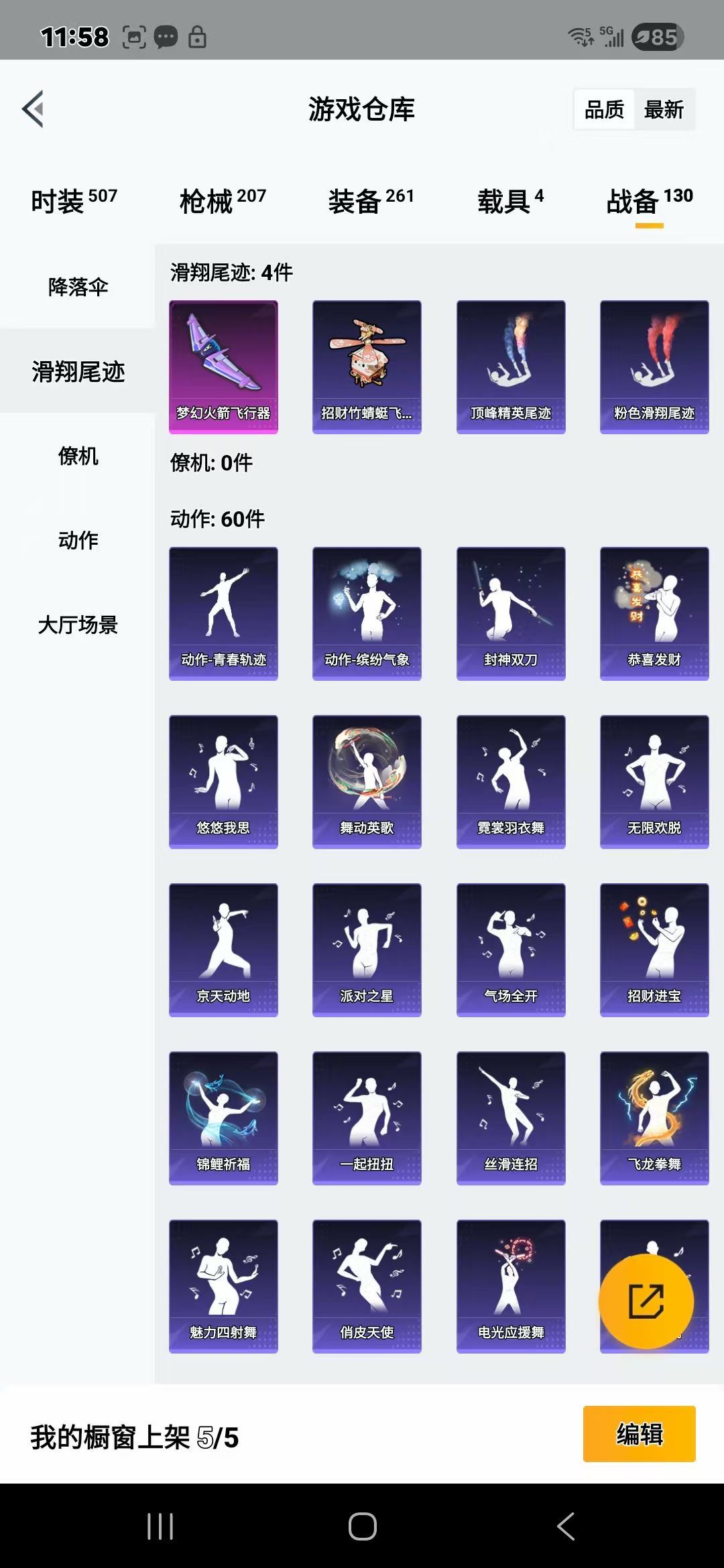The image size is (724, 1568).
Task: Go back using the top-left arrow
Action: (x=34, y=109)
